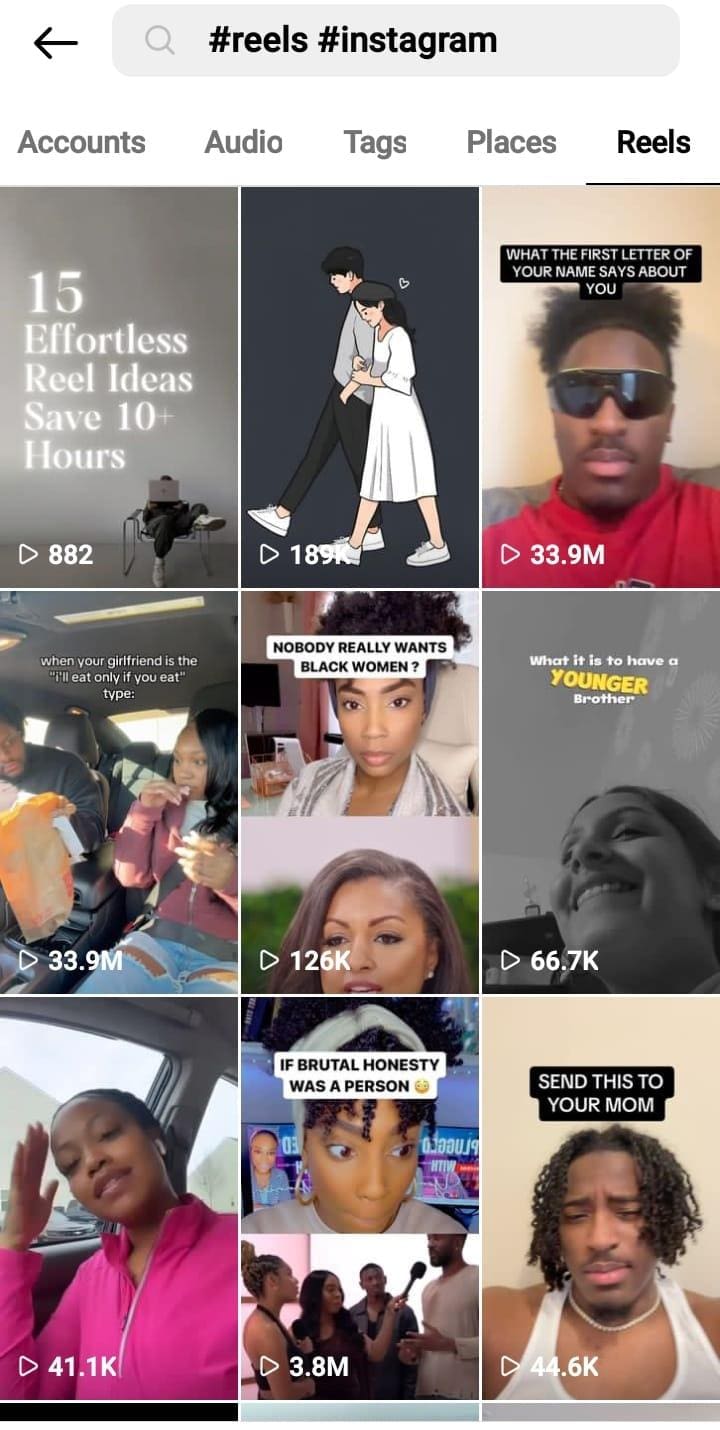Watch the girlfriend eating in car reel
720x1430 pixels.
click(x=119, y=792)
